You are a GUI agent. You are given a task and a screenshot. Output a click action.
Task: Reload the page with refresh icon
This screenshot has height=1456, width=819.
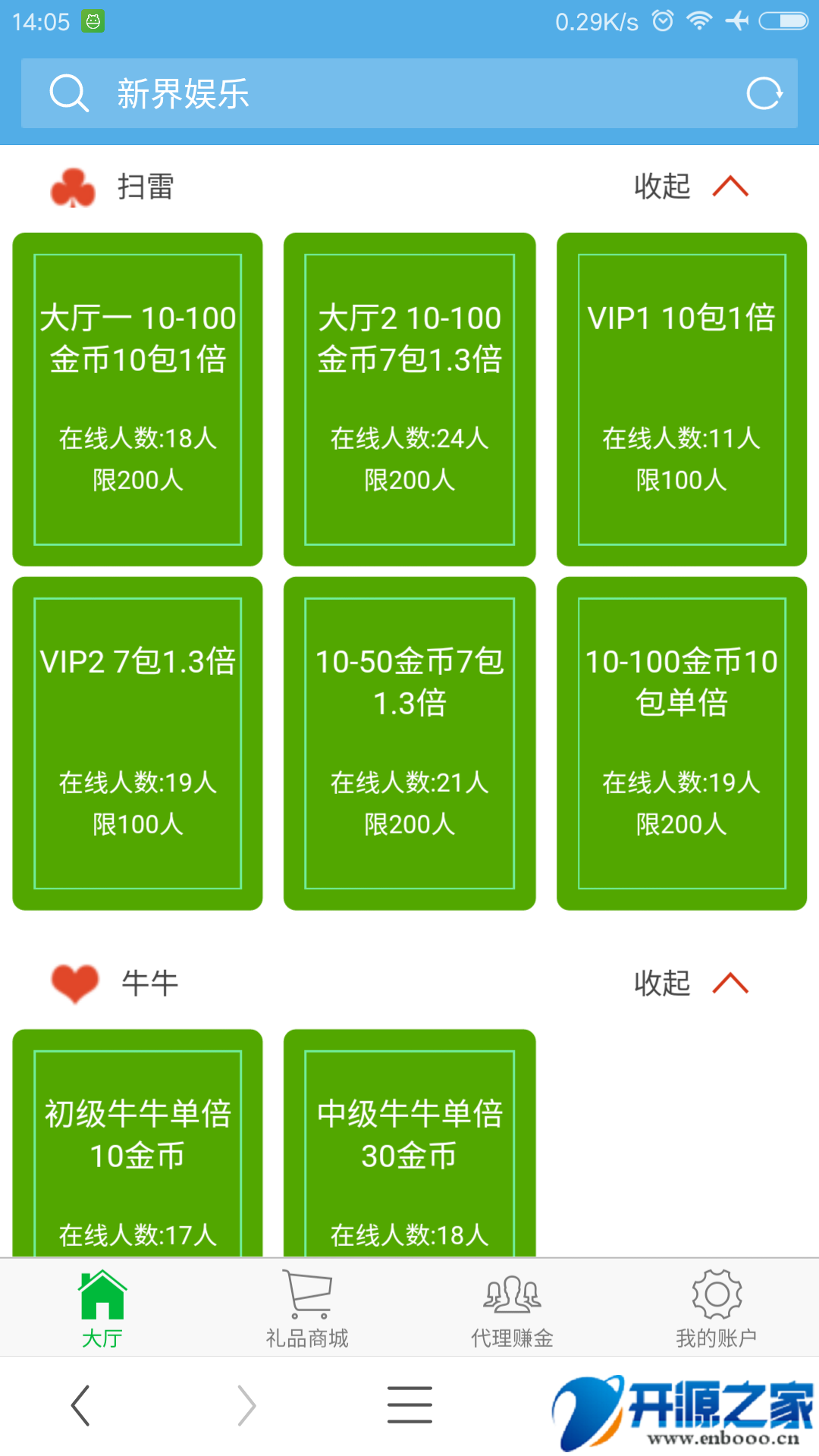(764, 93)
